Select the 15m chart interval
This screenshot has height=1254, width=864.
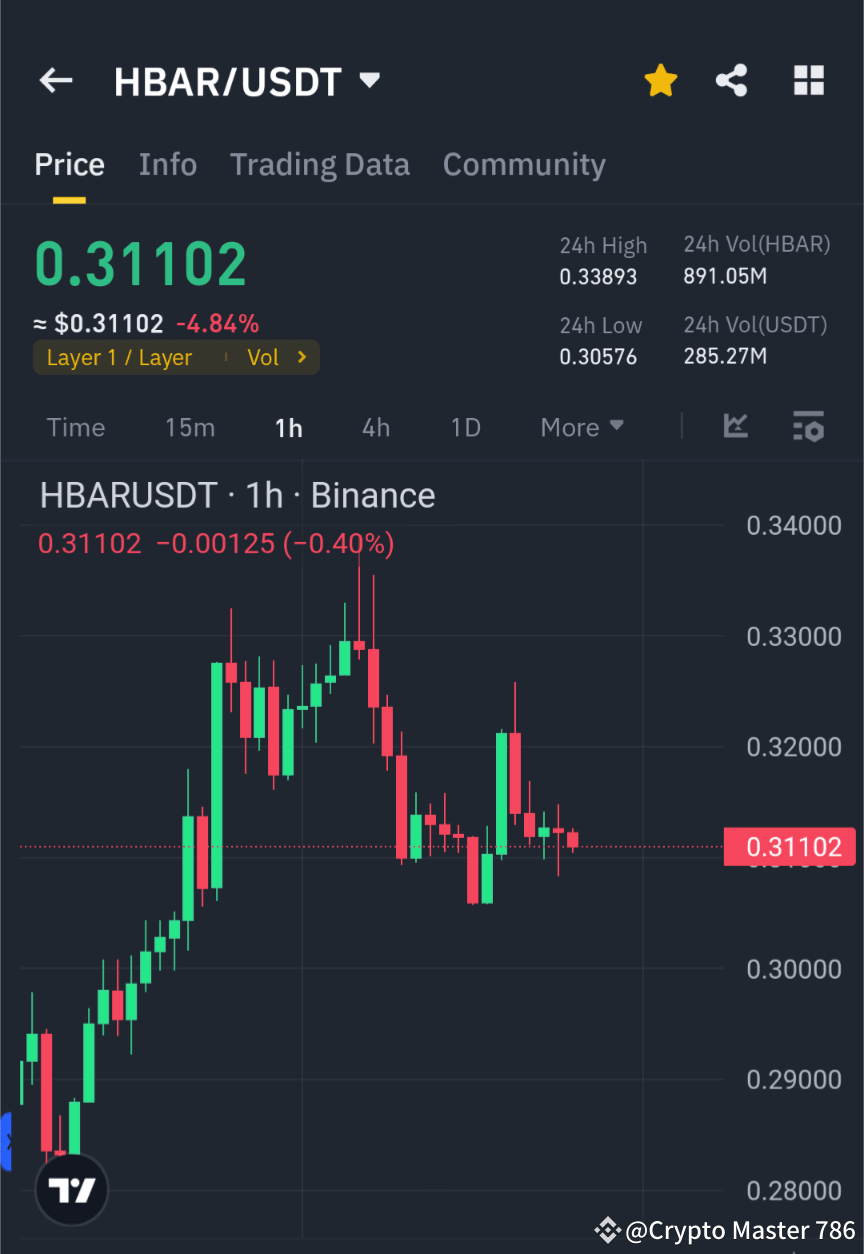(190, 427)
